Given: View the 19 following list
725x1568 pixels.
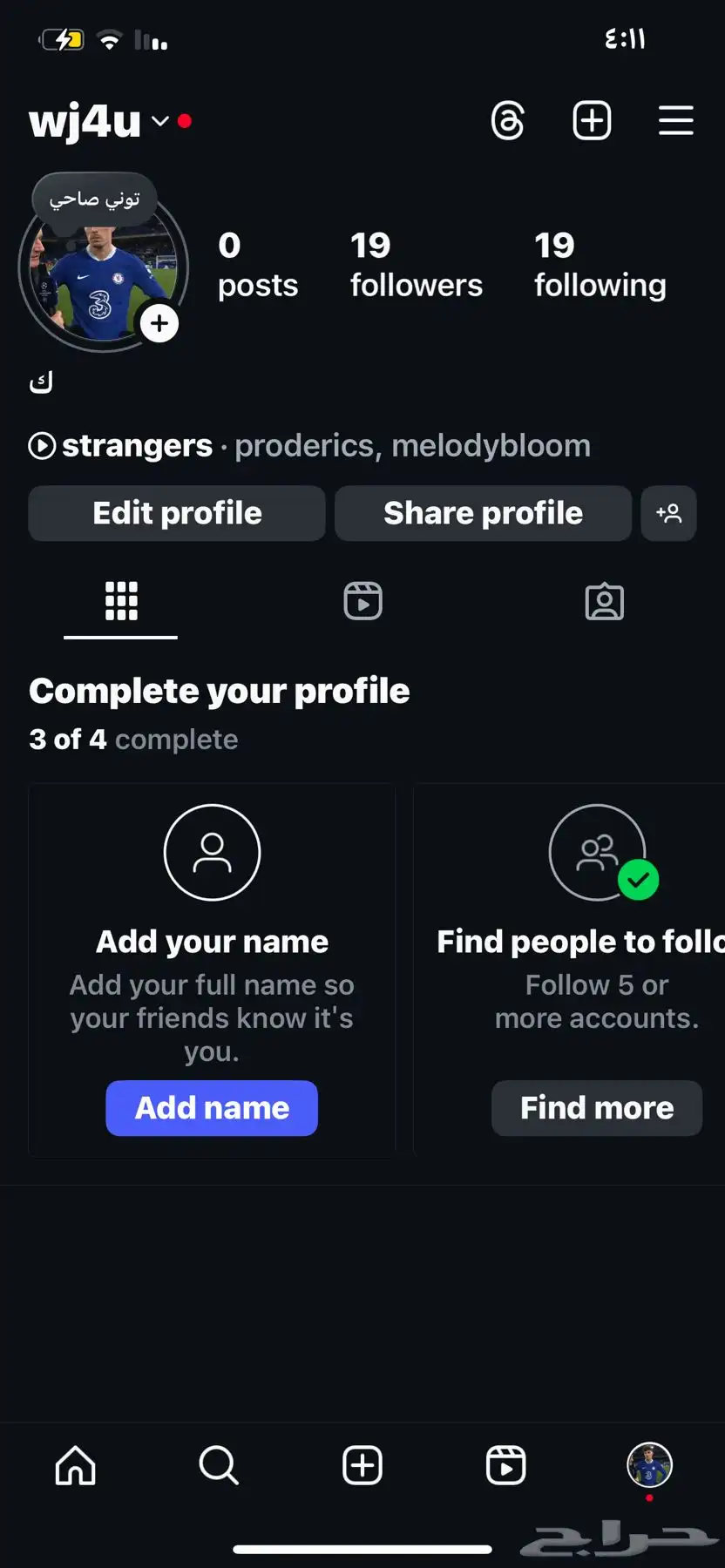Looking at the screenshot, I should 600,265.
